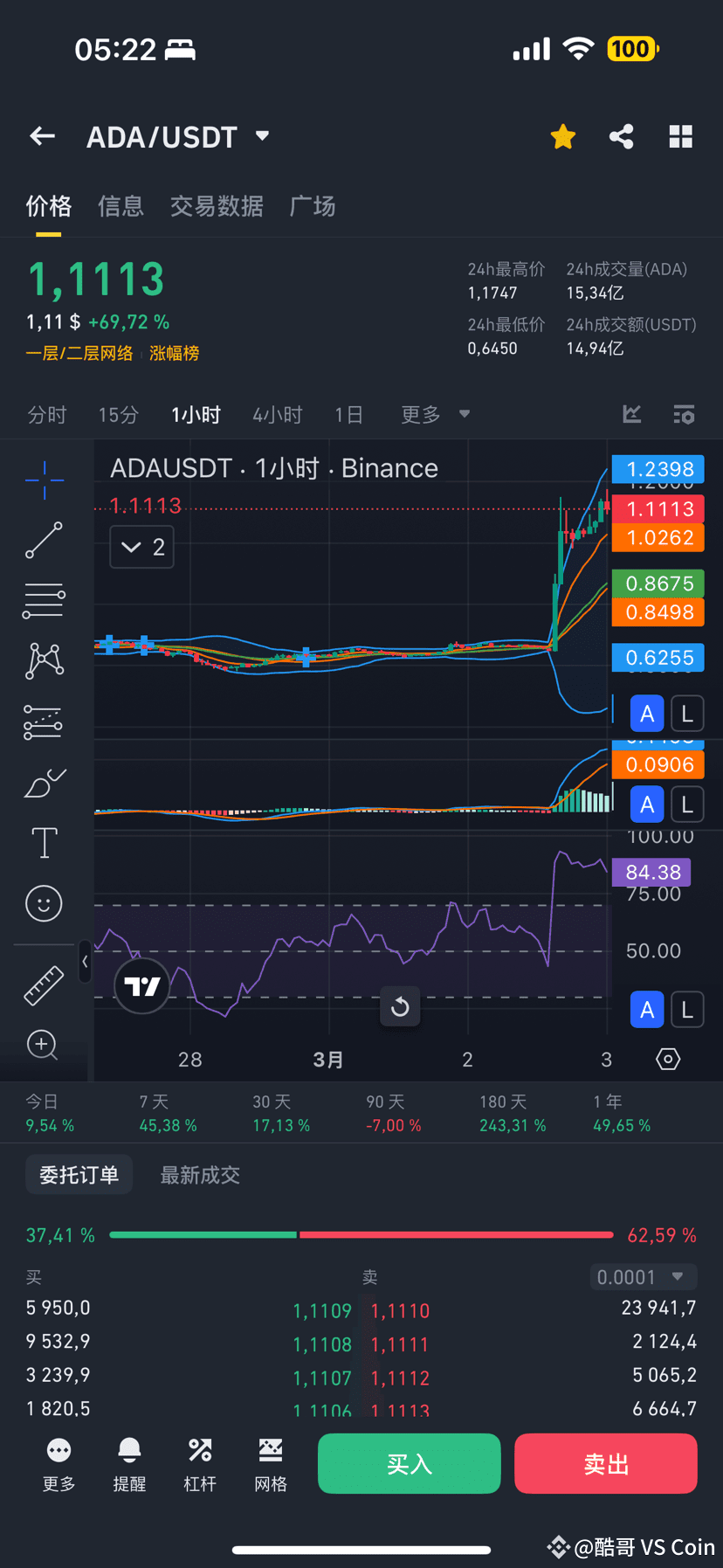Switch to the 交易数据 tab

[217, 206]
